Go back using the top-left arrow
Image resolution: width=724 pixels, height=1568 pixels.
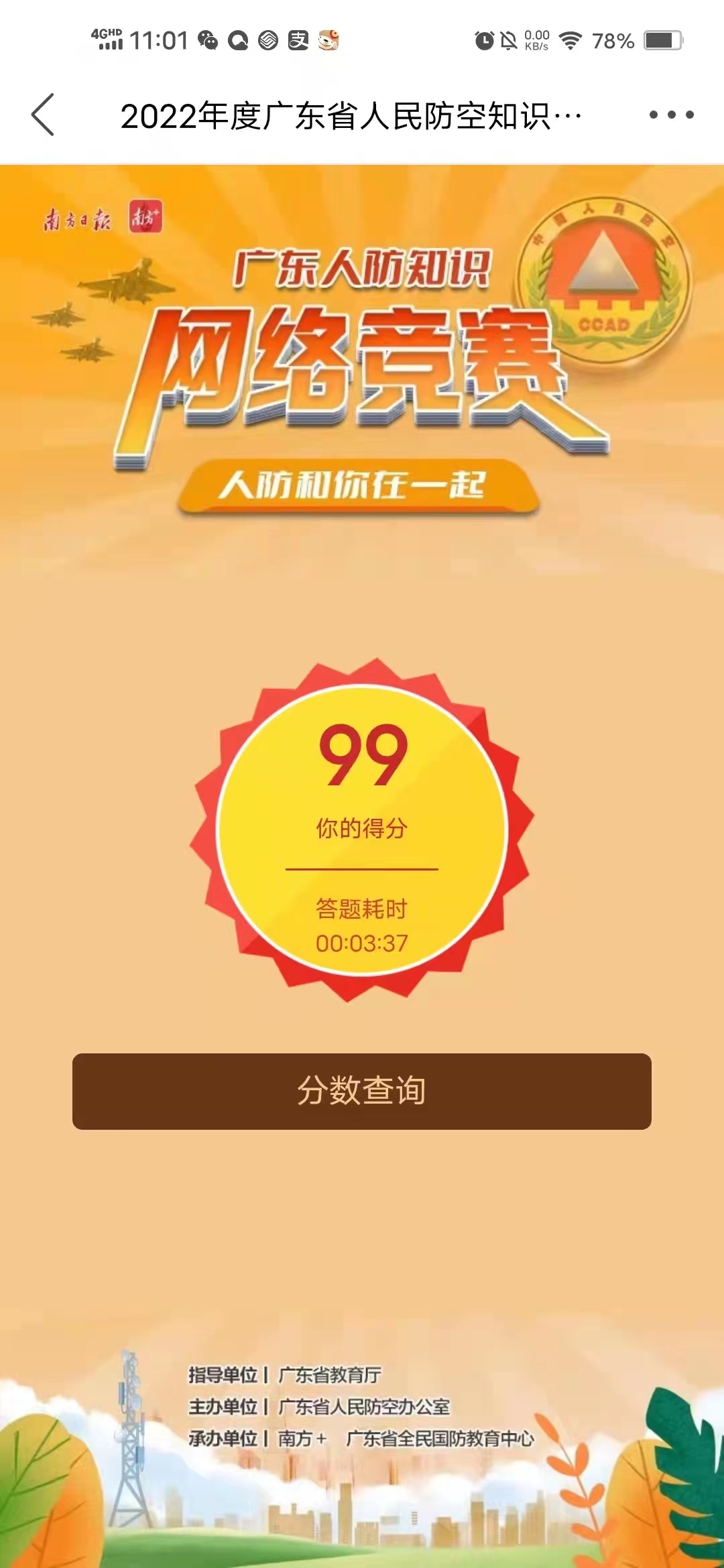(x=43, y=115)
